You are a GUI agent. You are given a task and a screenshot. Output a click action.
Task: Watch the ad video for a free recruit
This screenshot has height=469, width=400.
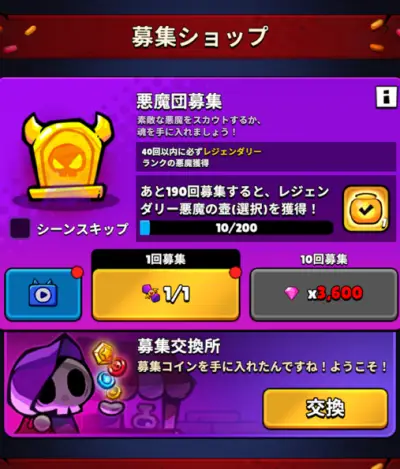point(43,294)
